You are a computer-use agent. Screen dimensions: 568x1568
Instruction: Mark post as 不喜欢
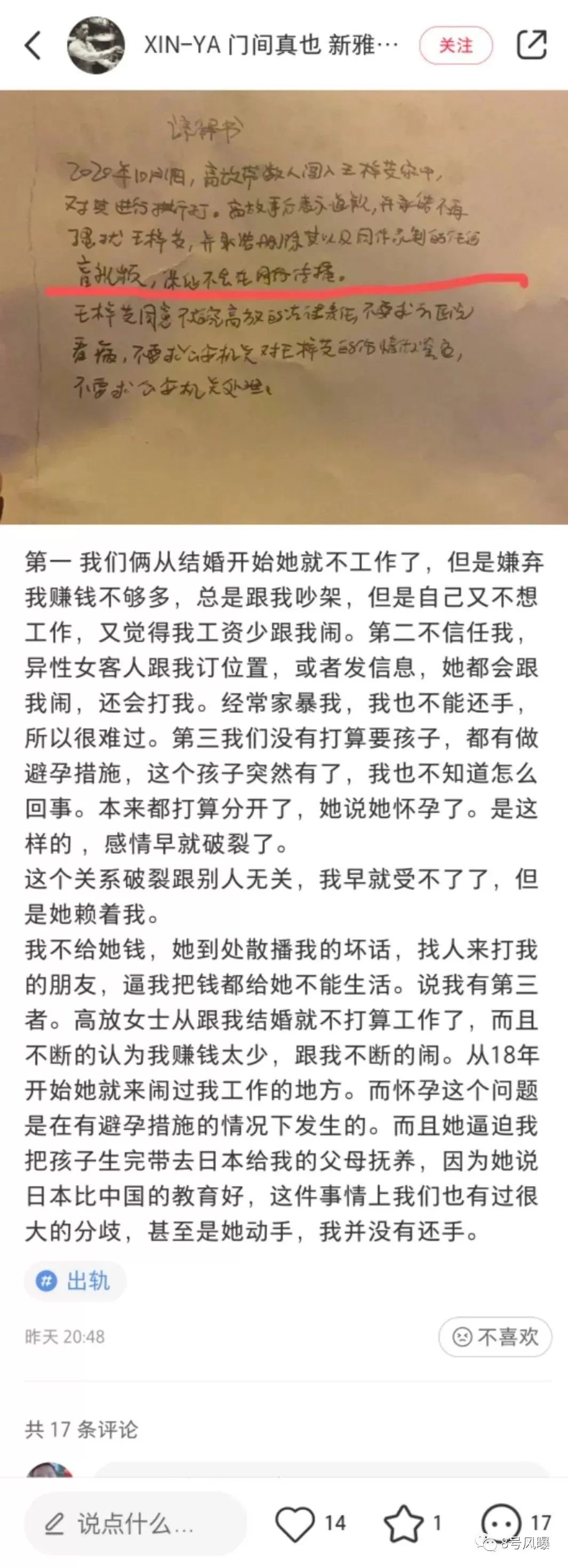coord(495,1337)
